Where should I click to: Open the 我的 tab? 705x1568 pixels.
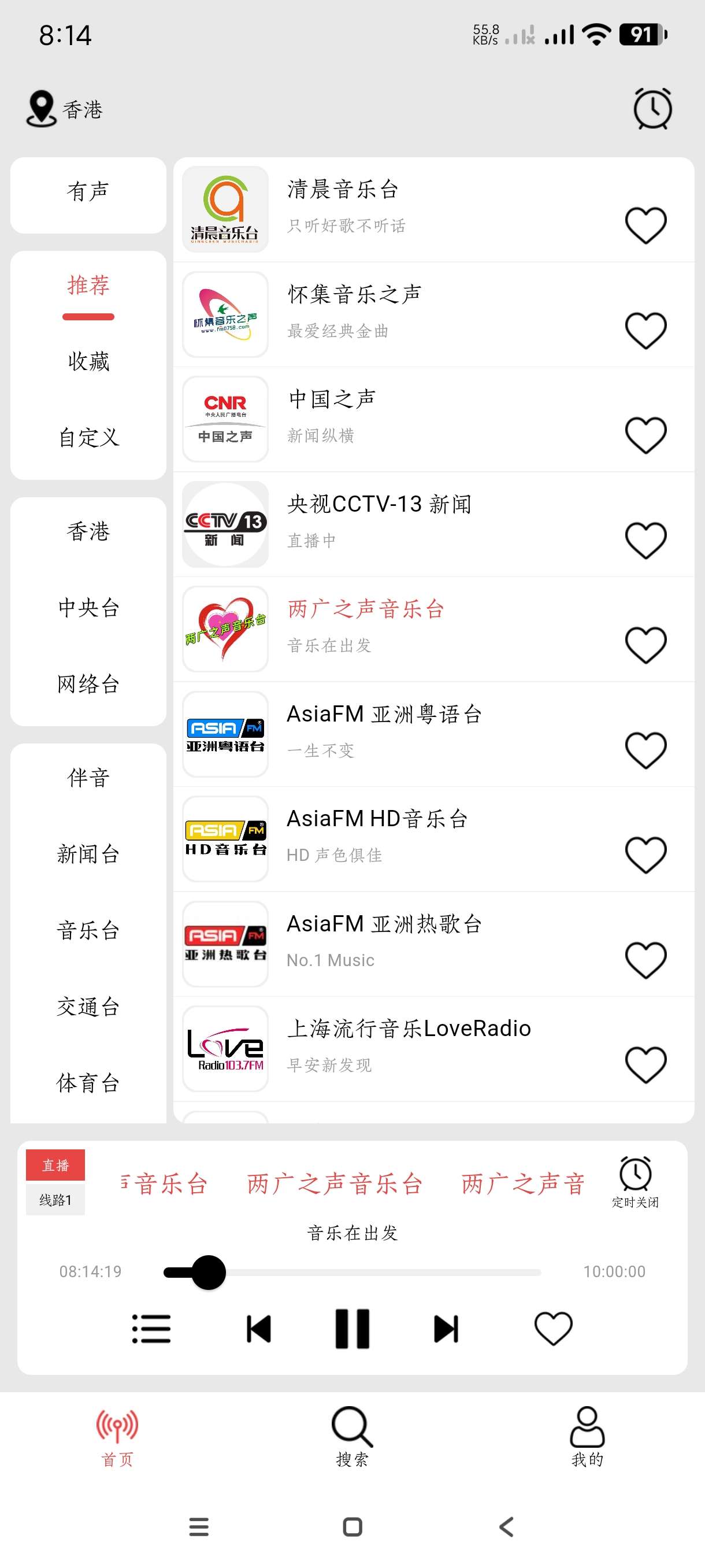click(x=587, y=1437)
